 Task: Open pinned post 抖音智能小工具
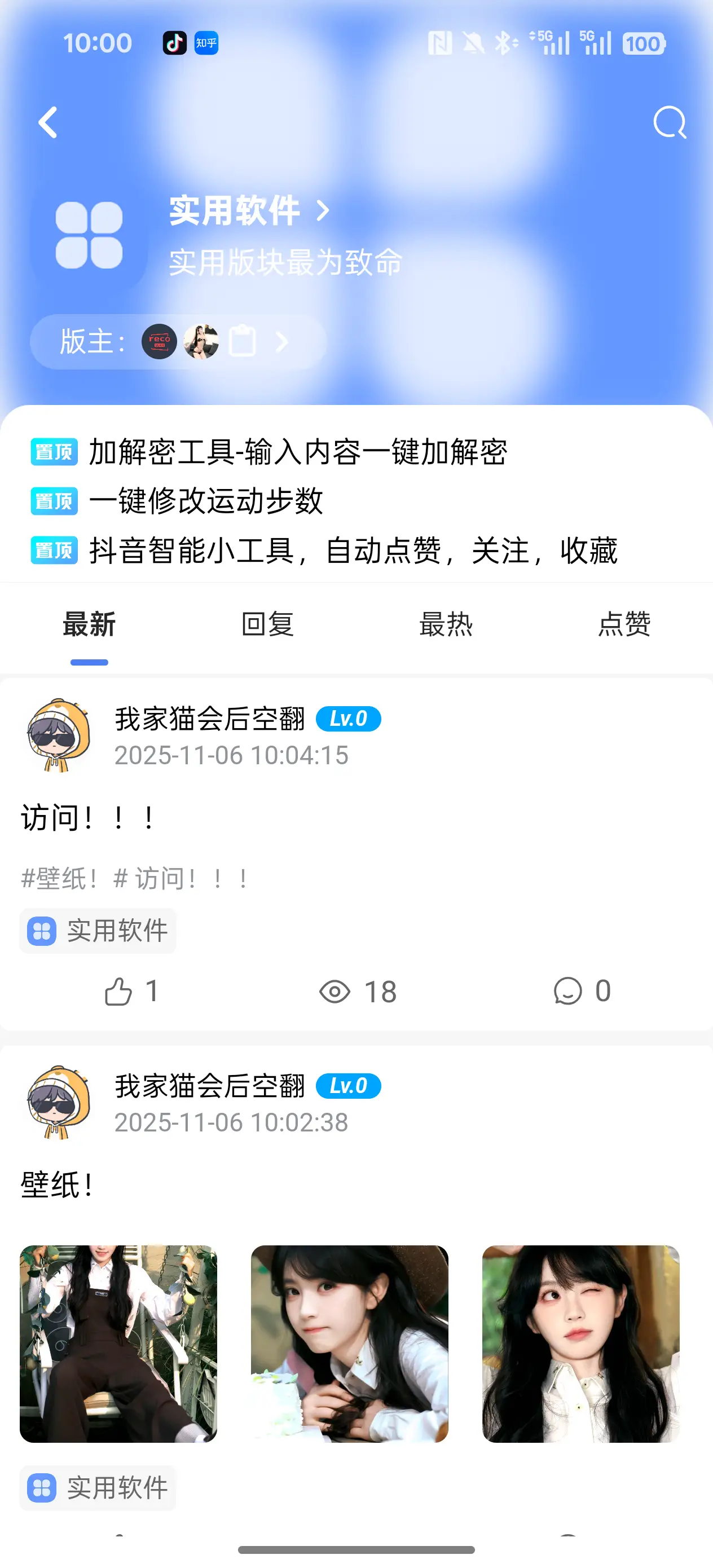click(x=353, y=550)
